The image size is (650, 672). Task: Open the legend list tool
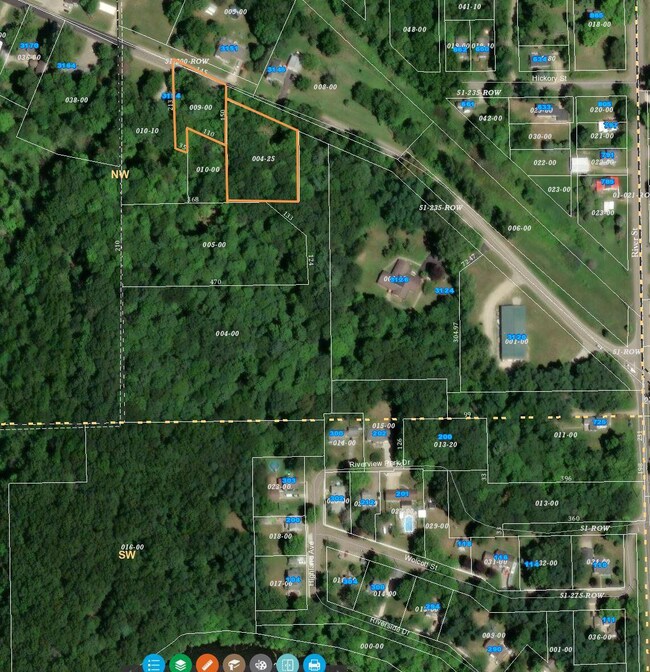[154, 664]
